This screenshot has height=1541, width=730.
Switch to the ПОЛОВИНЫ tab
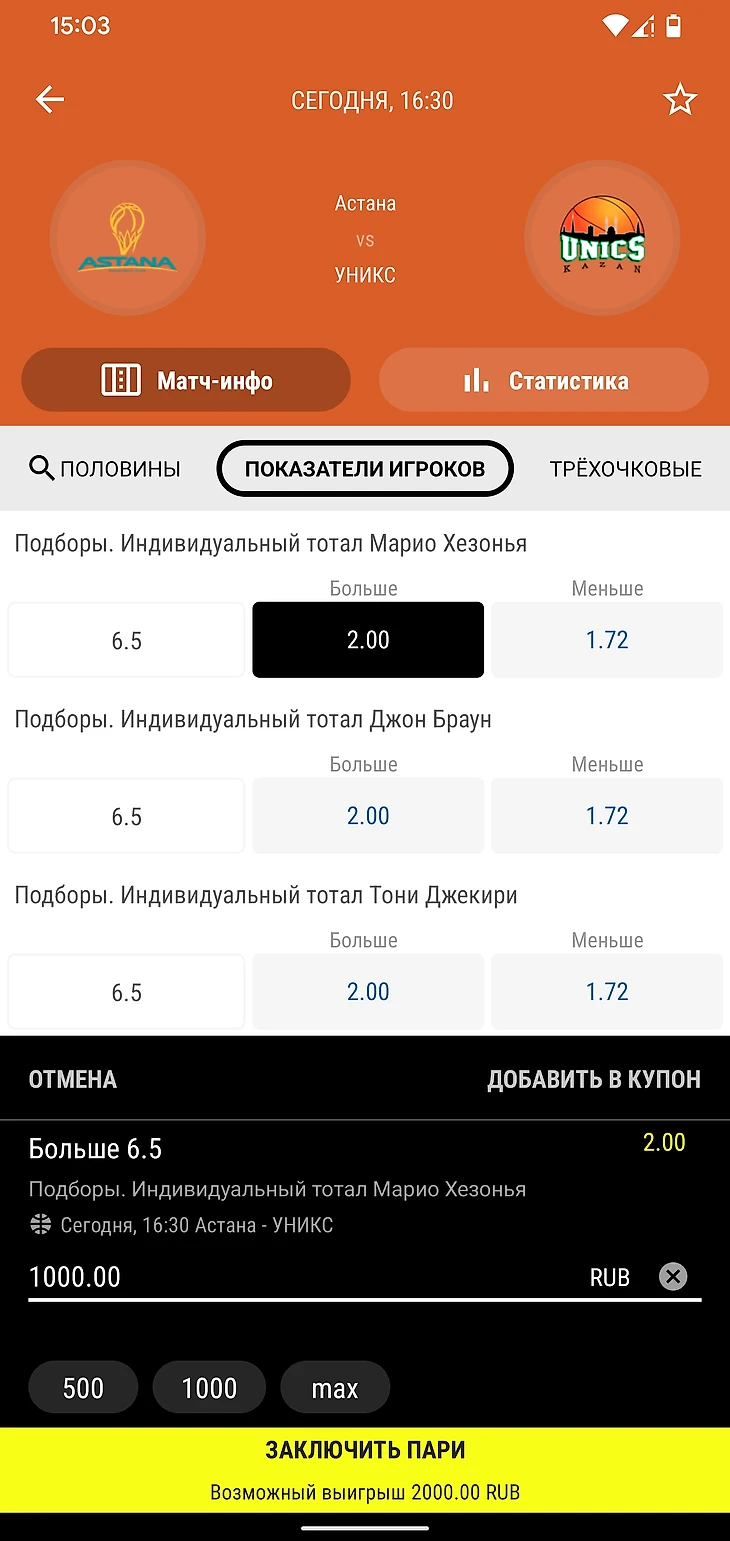click(x=120, y=469)
